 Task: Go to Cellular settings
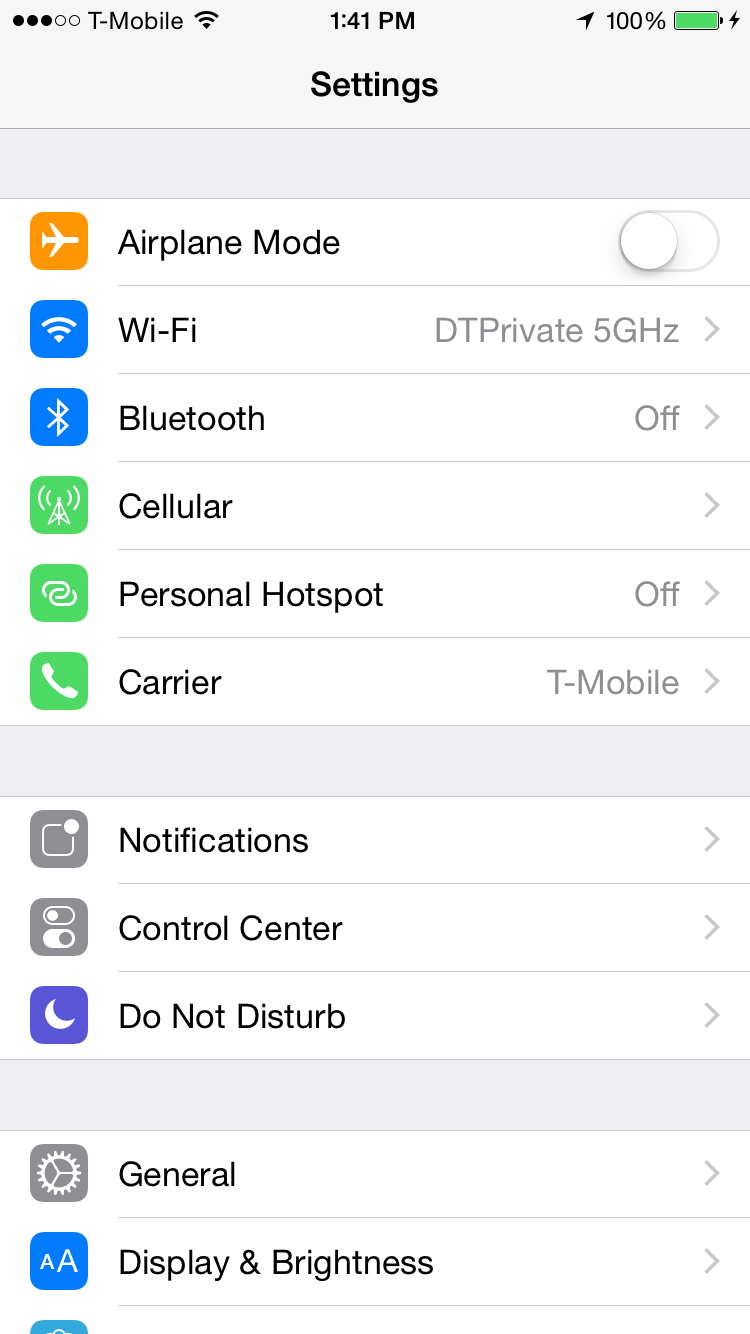point(375,506)
